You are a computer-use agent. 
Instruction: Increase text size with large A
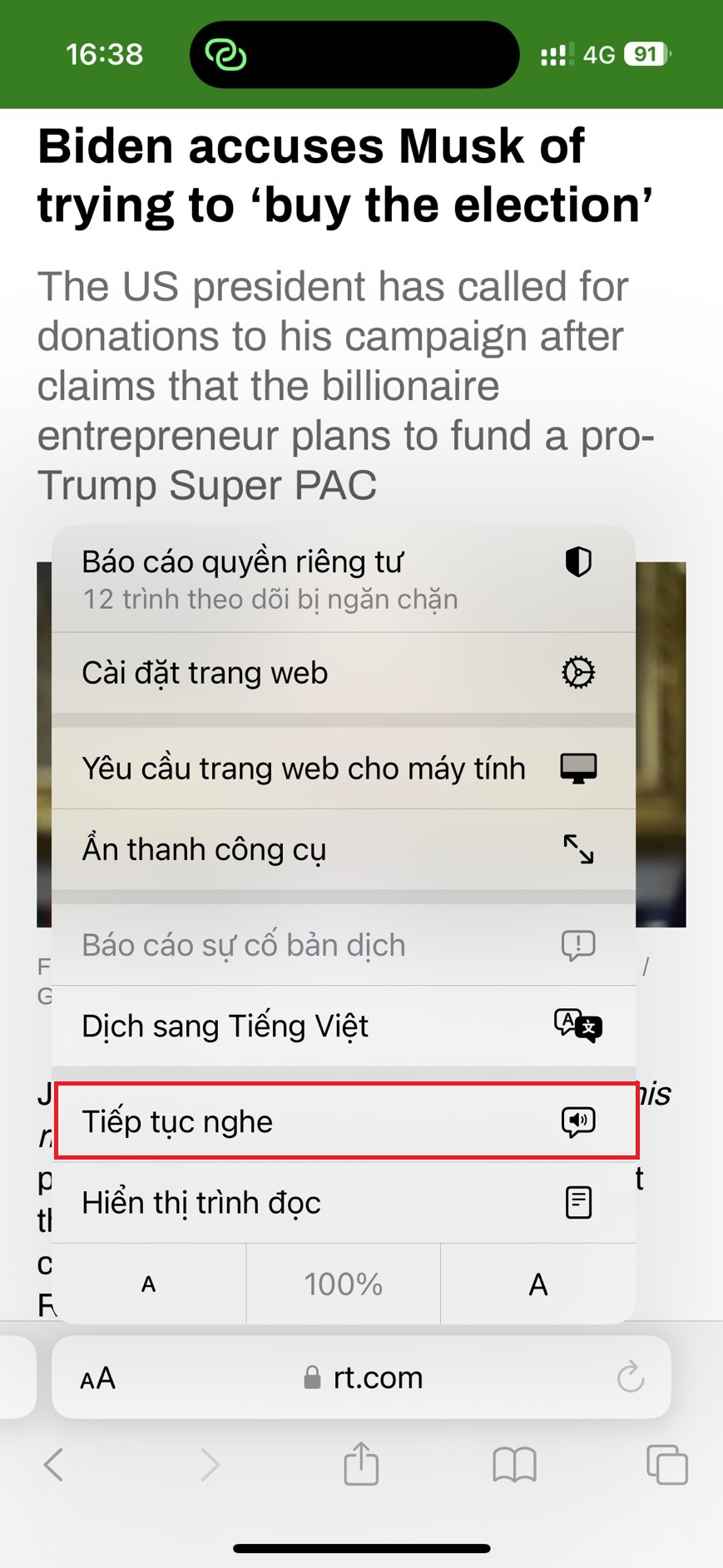(x=538, y=1284)
